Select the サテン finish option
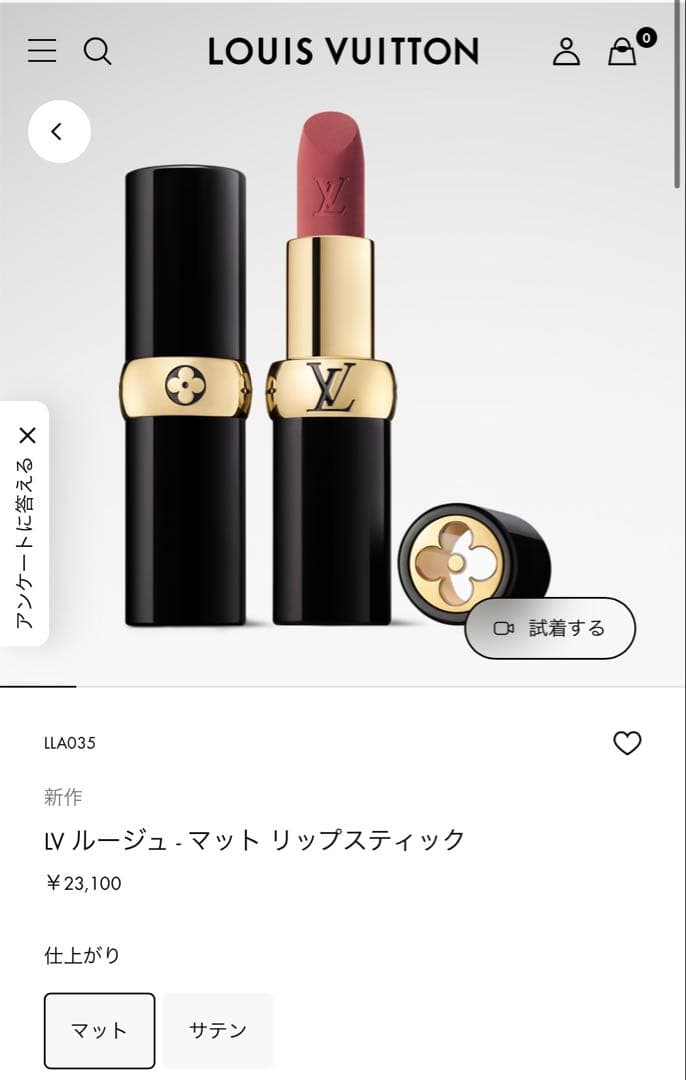The image size is (686, 1080). tap(218, 1030)
